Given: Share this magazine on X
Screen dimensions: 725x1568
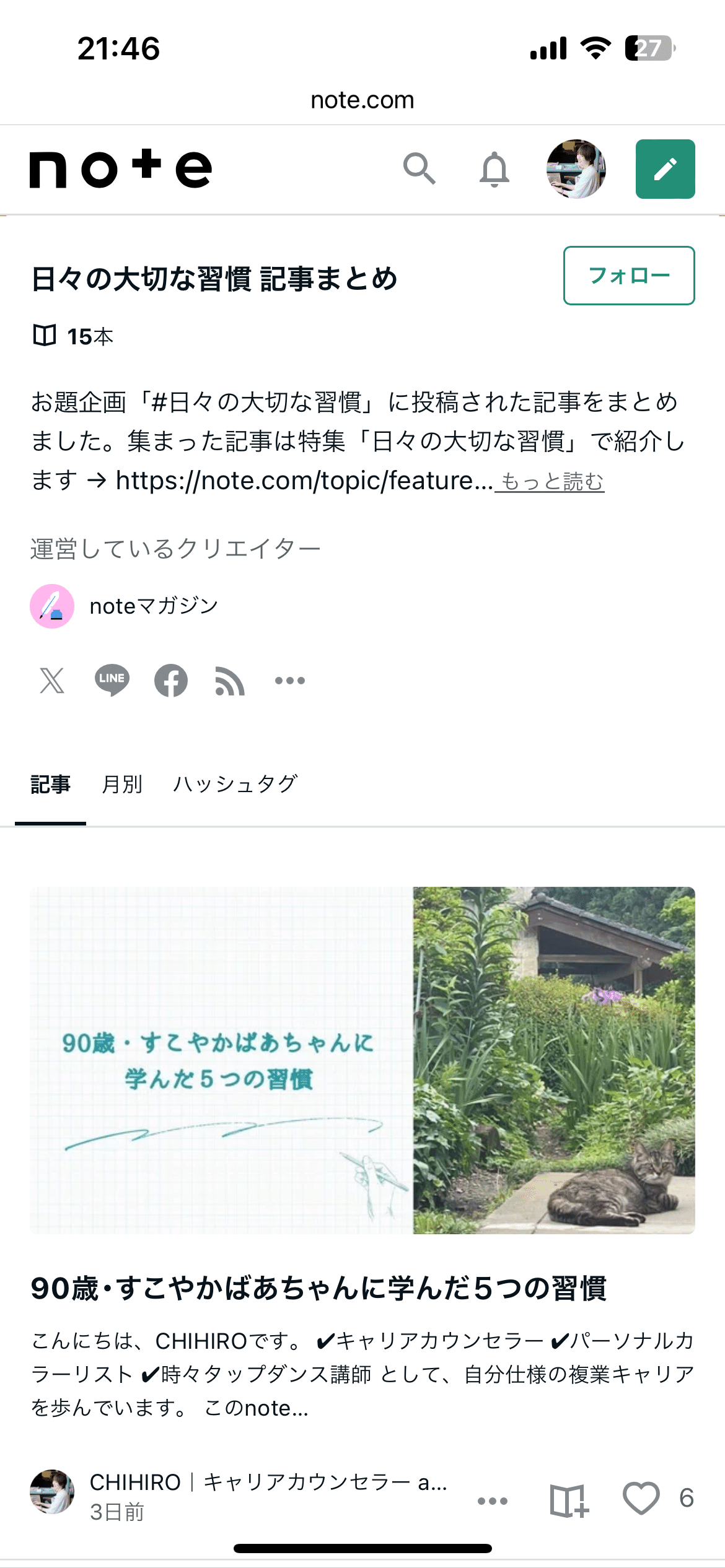Looking at the screenshot, I should (x=52, y=681).
